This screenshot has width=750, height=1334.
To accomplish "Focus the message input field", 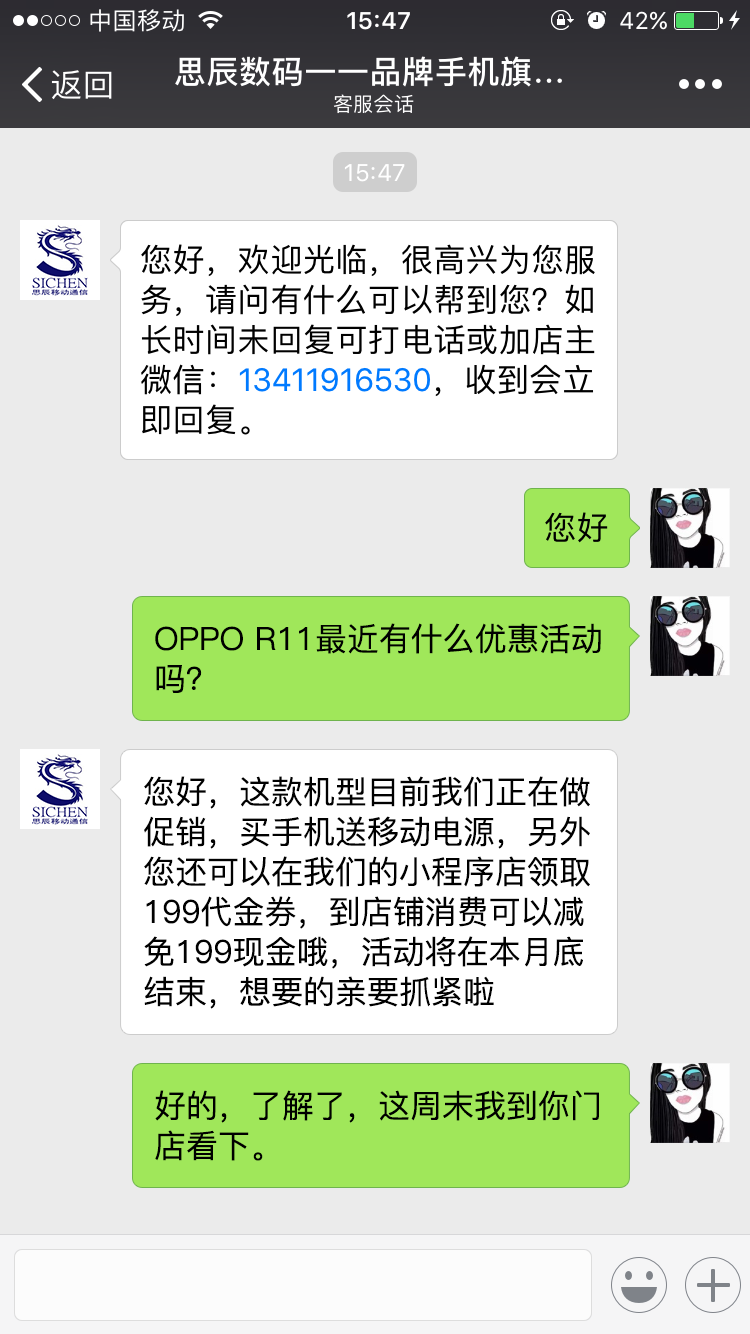I will tap(302, 1284).
